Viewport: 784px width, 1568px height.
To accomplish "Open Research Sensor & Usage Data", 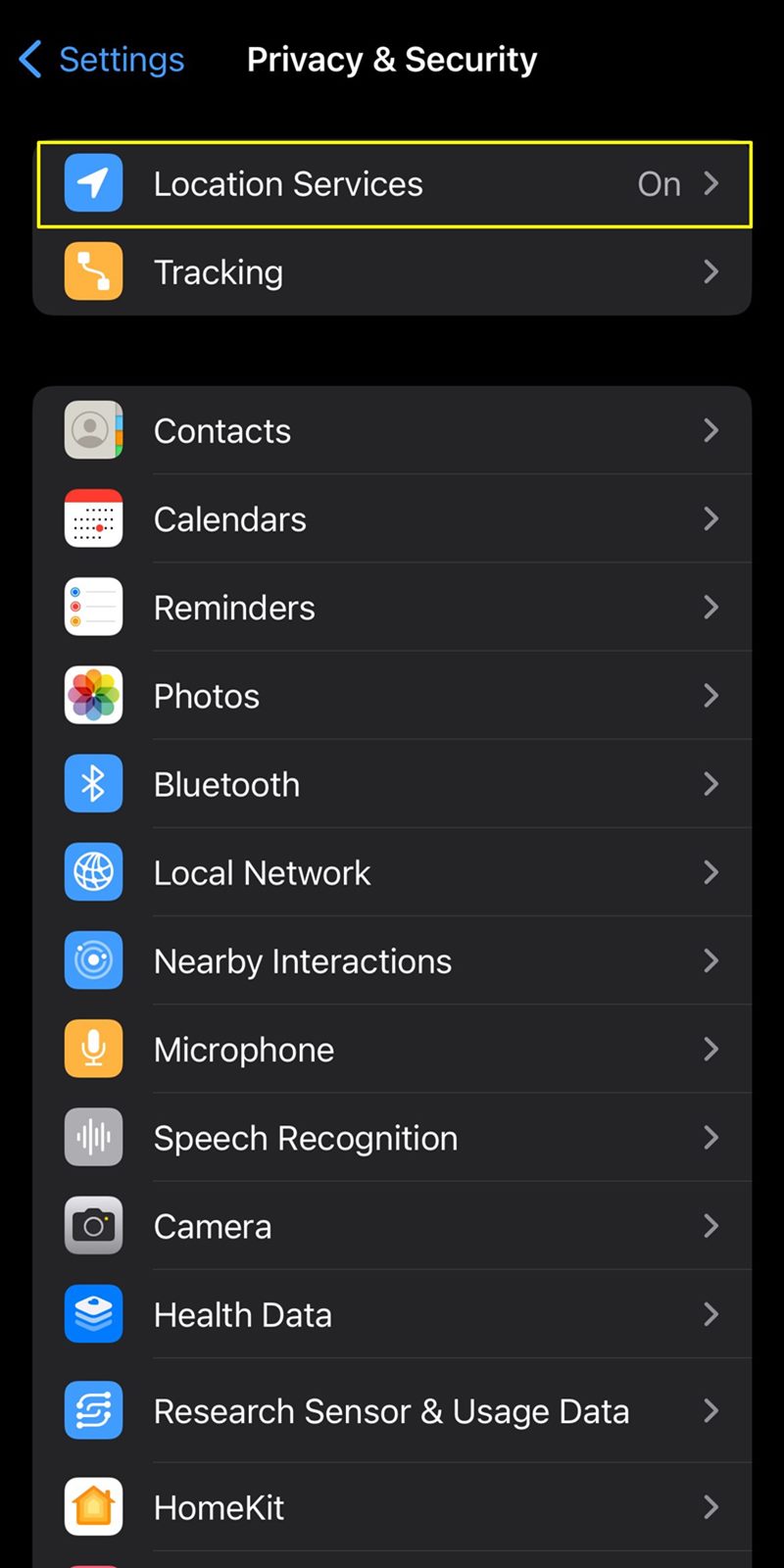I will point(392,1410).
